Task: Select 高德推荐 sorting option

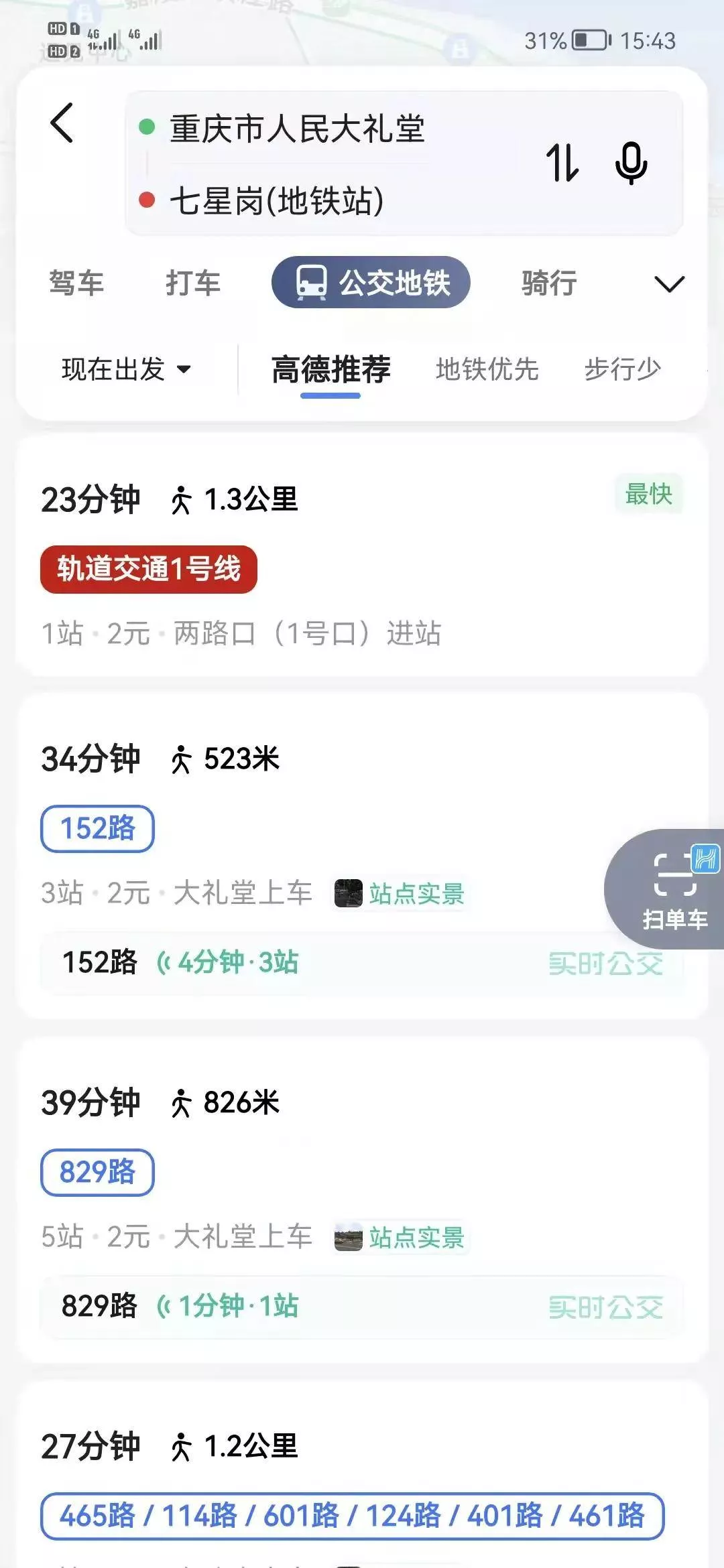Action: (x=330, y=369)
